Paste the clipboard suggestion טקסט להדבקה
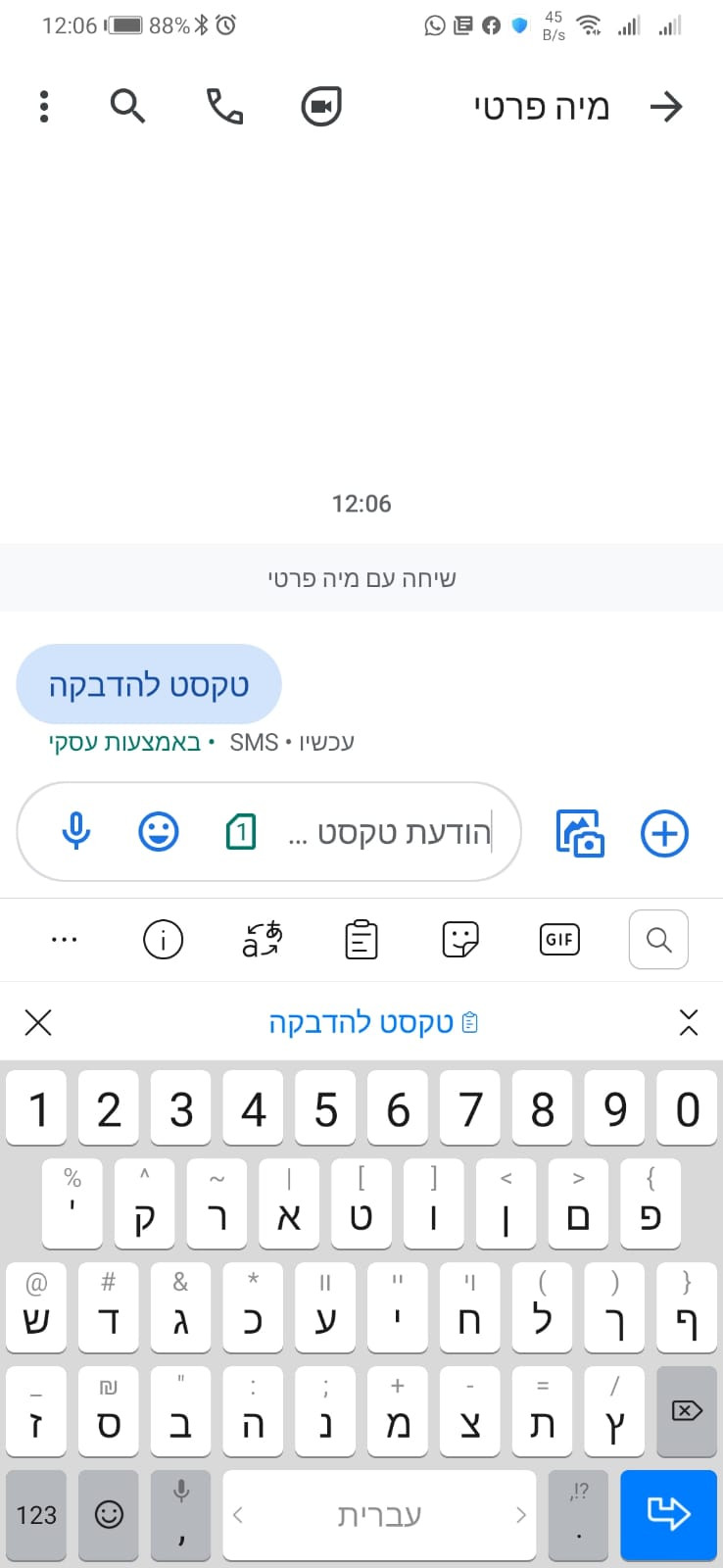Image resolution: width=723 pixels, height=1568 pixels. 372,1023
